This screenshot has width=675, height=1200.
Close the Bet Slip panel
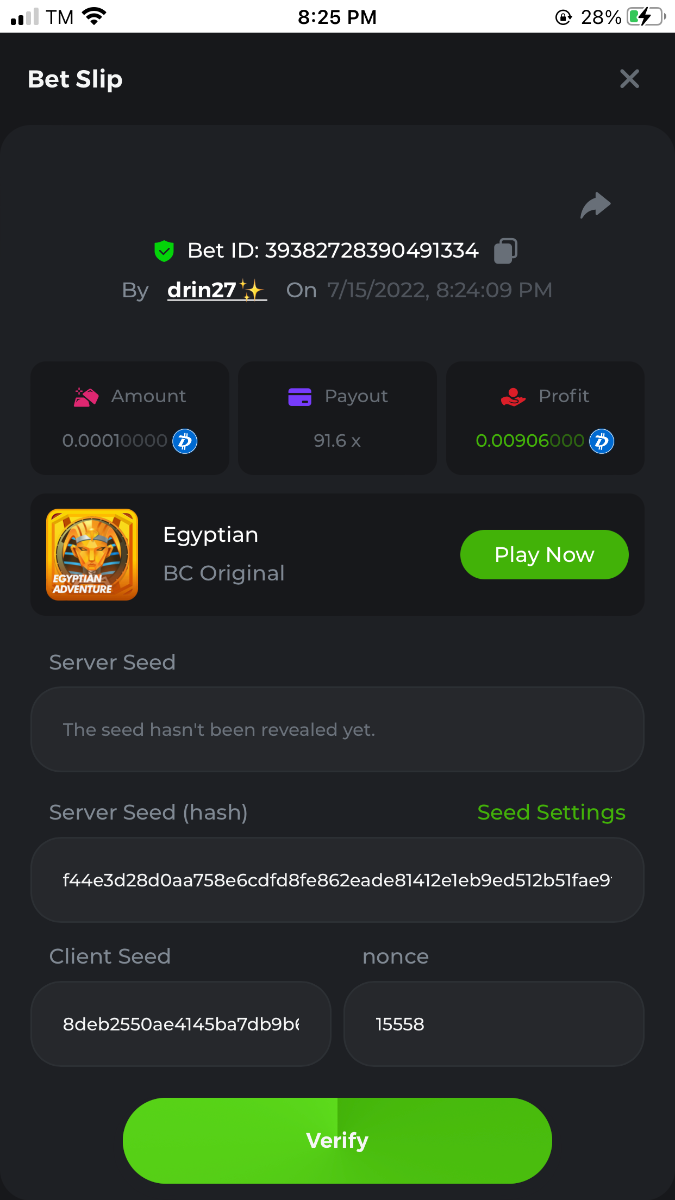pos(629,79)
